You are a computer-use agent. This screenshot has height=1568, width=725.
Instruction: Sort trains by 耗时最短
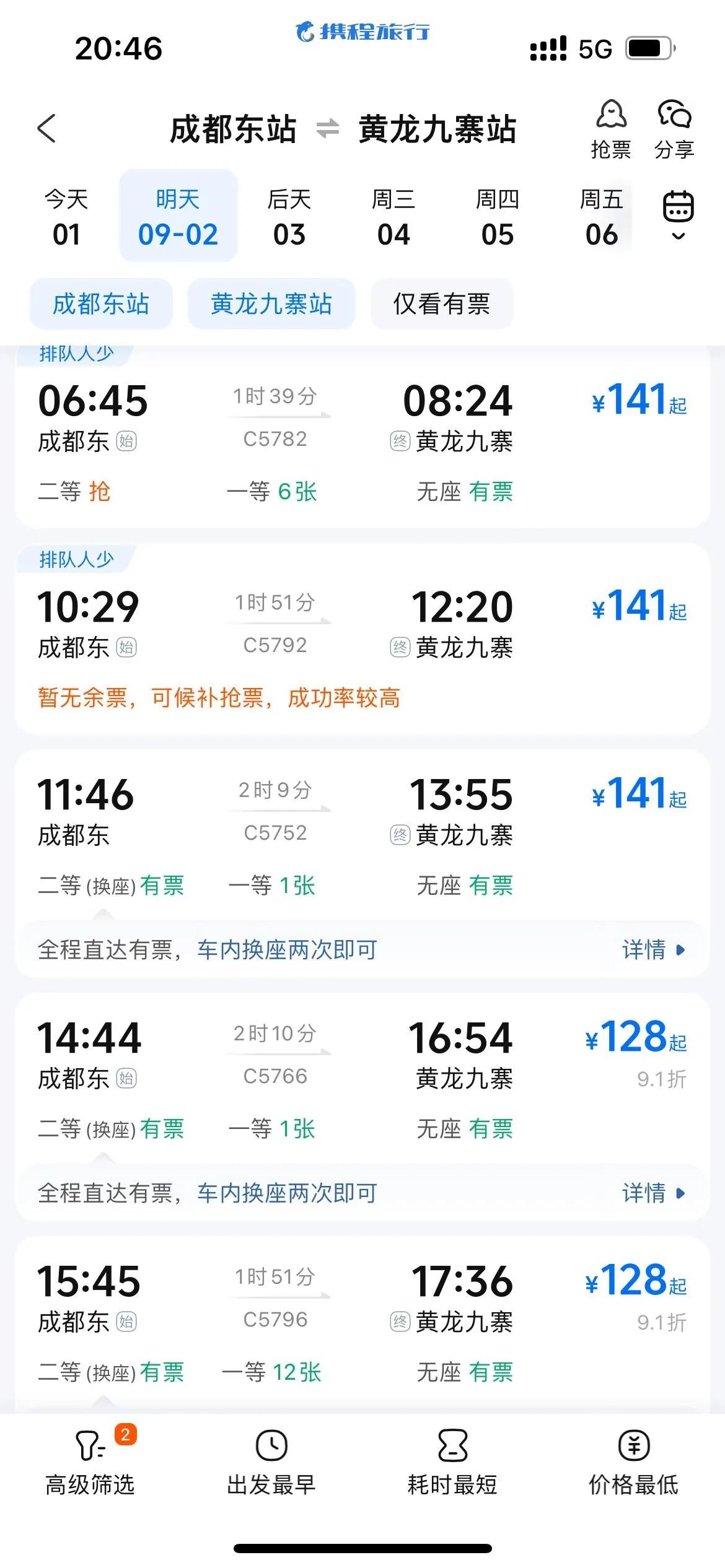click(452, 1461)
